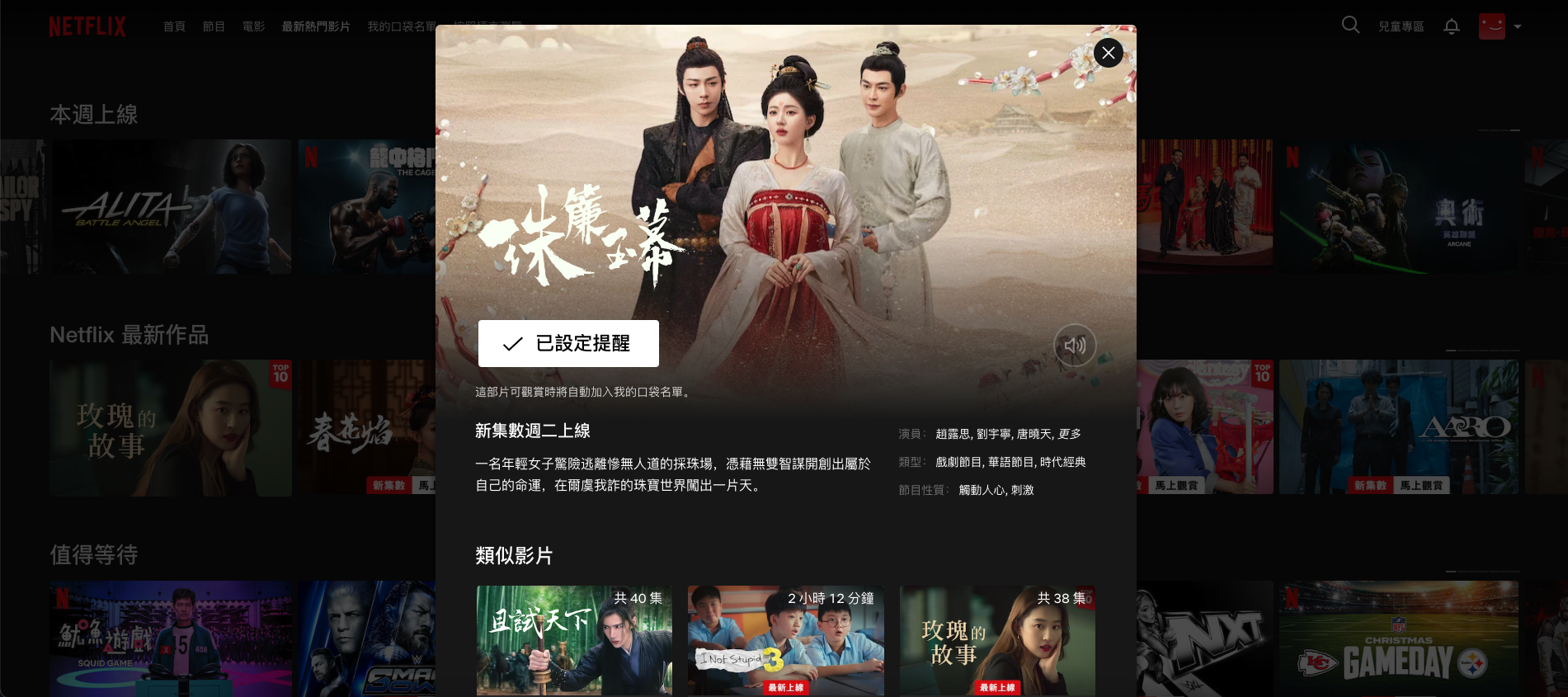Open actor 趙露思's page

click(x=953, y=434)
